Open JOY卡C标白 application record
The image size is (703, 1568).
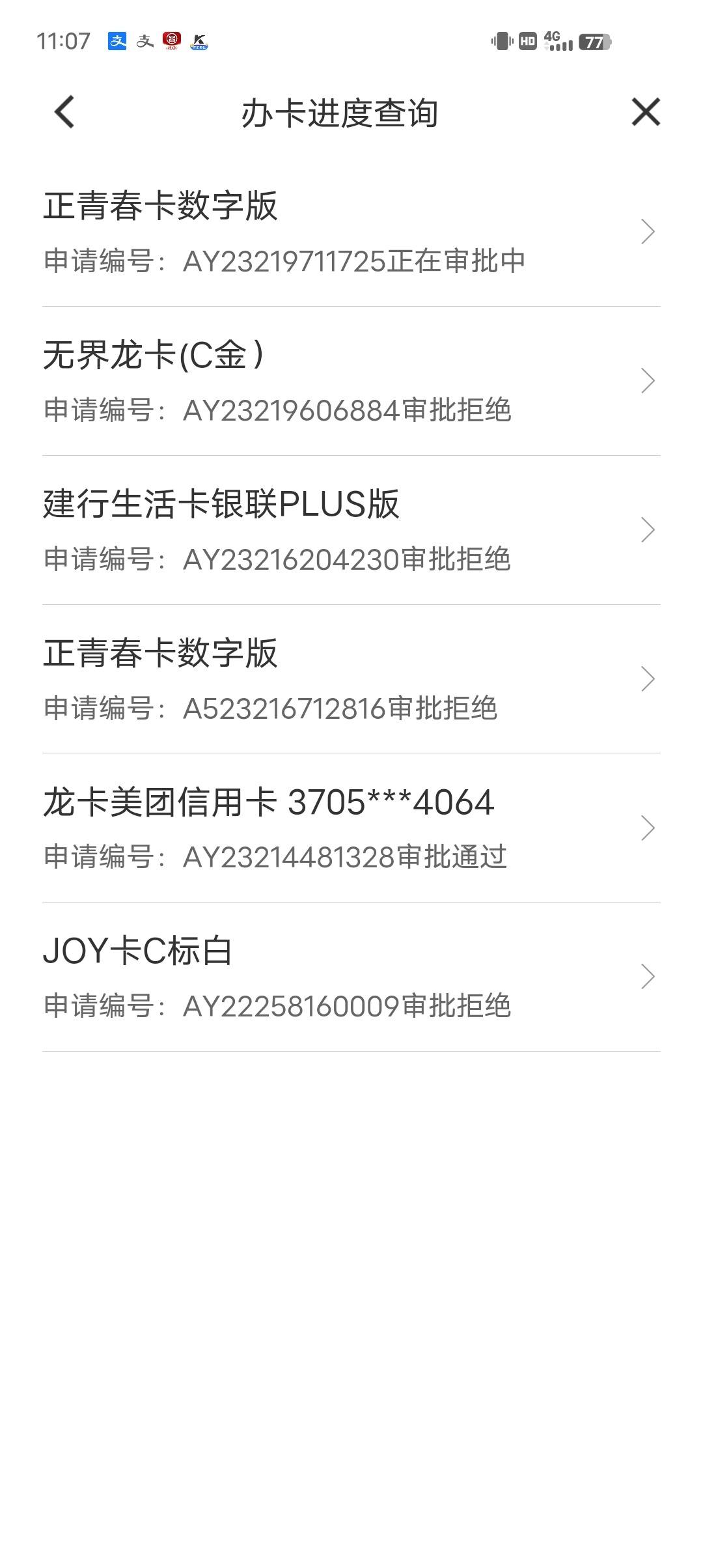[x=351, y=977]
